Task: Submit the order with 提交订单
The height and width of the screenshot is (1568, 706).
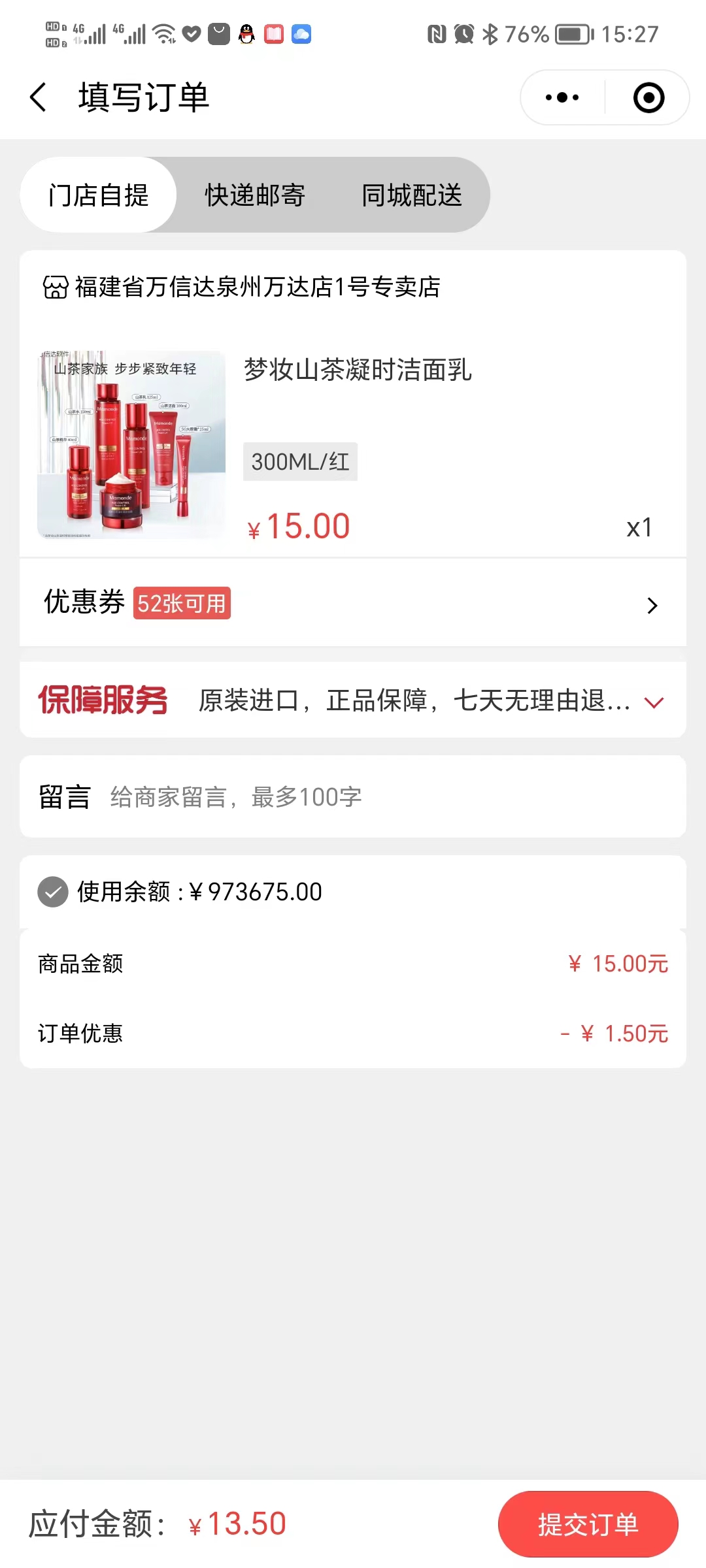Action: [x=588, y=1524]
